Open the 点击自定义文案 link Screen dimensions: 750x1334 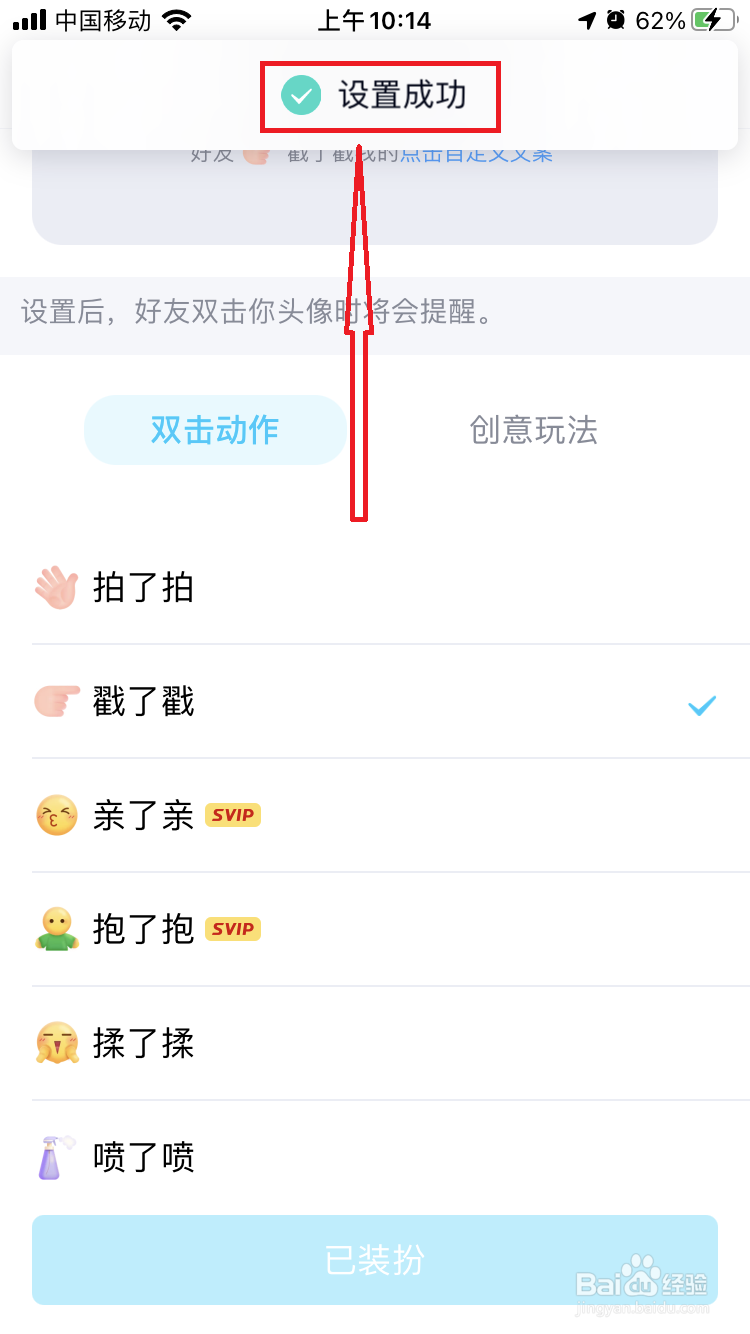click(x=478, y=153)
